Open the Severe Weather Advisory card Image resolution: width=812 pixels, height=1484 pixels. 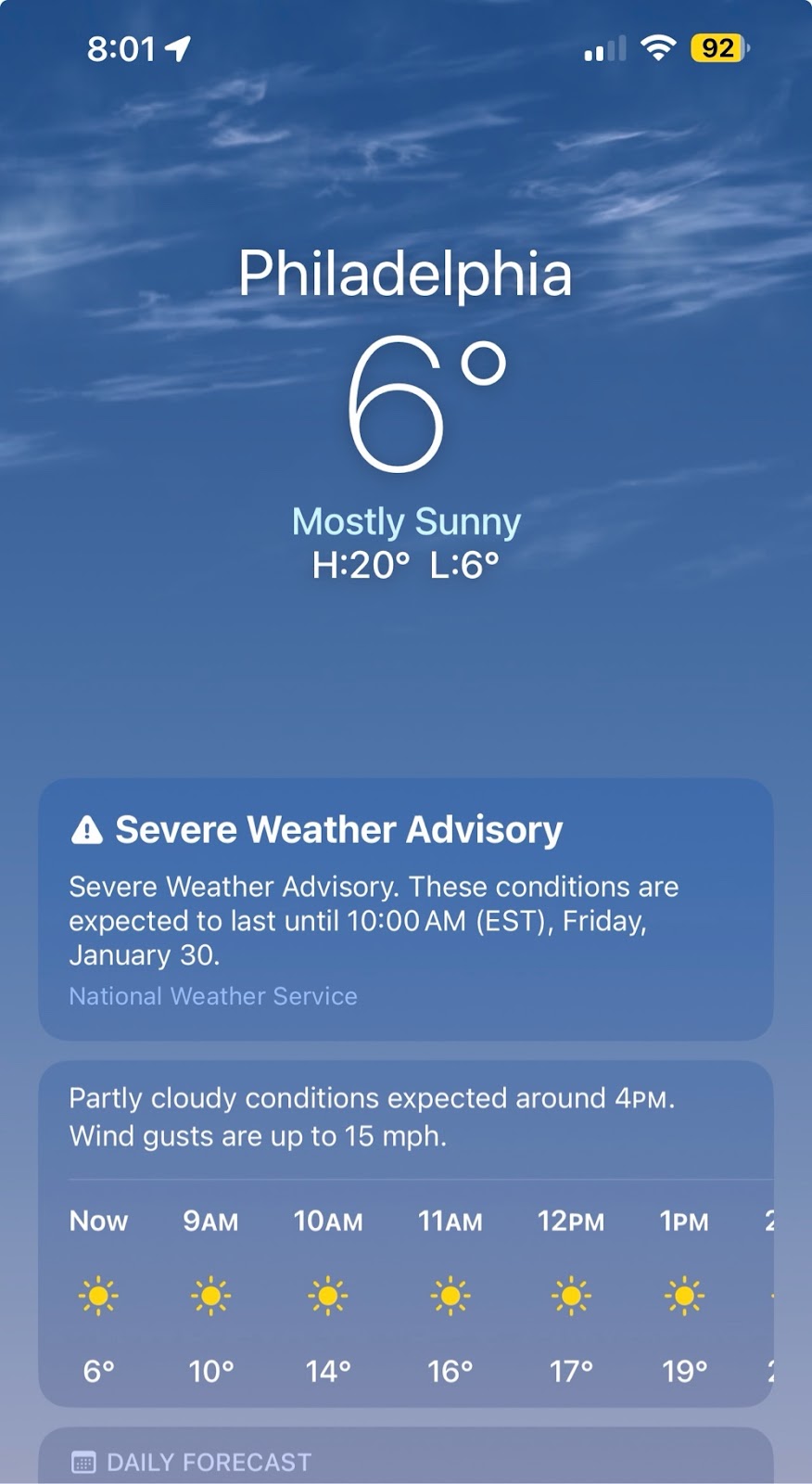pyautogui.click(x=405, y=890)
